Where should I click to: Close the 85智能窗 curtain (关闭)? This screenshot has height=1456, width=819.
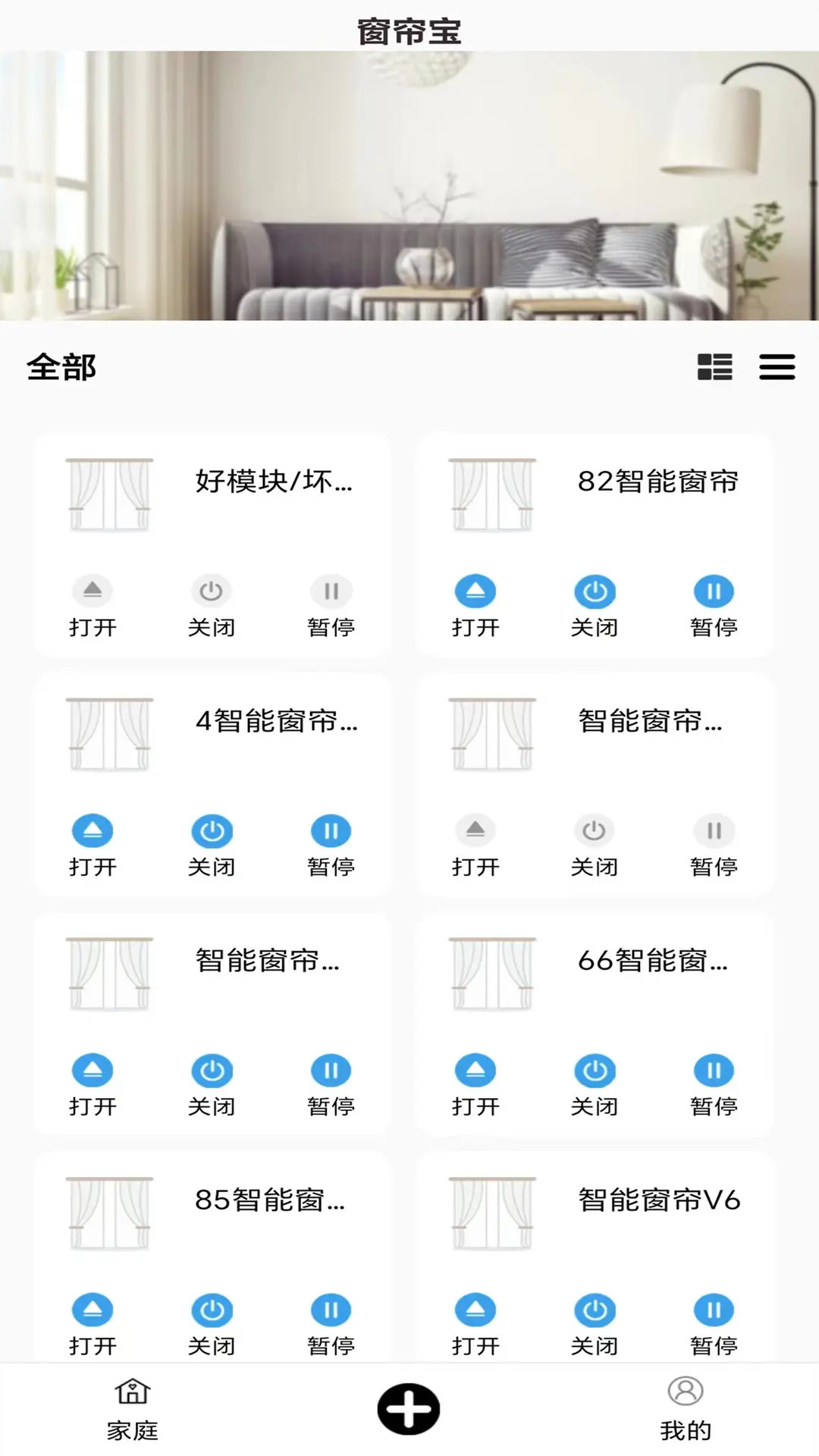[x=213, y=1310]
